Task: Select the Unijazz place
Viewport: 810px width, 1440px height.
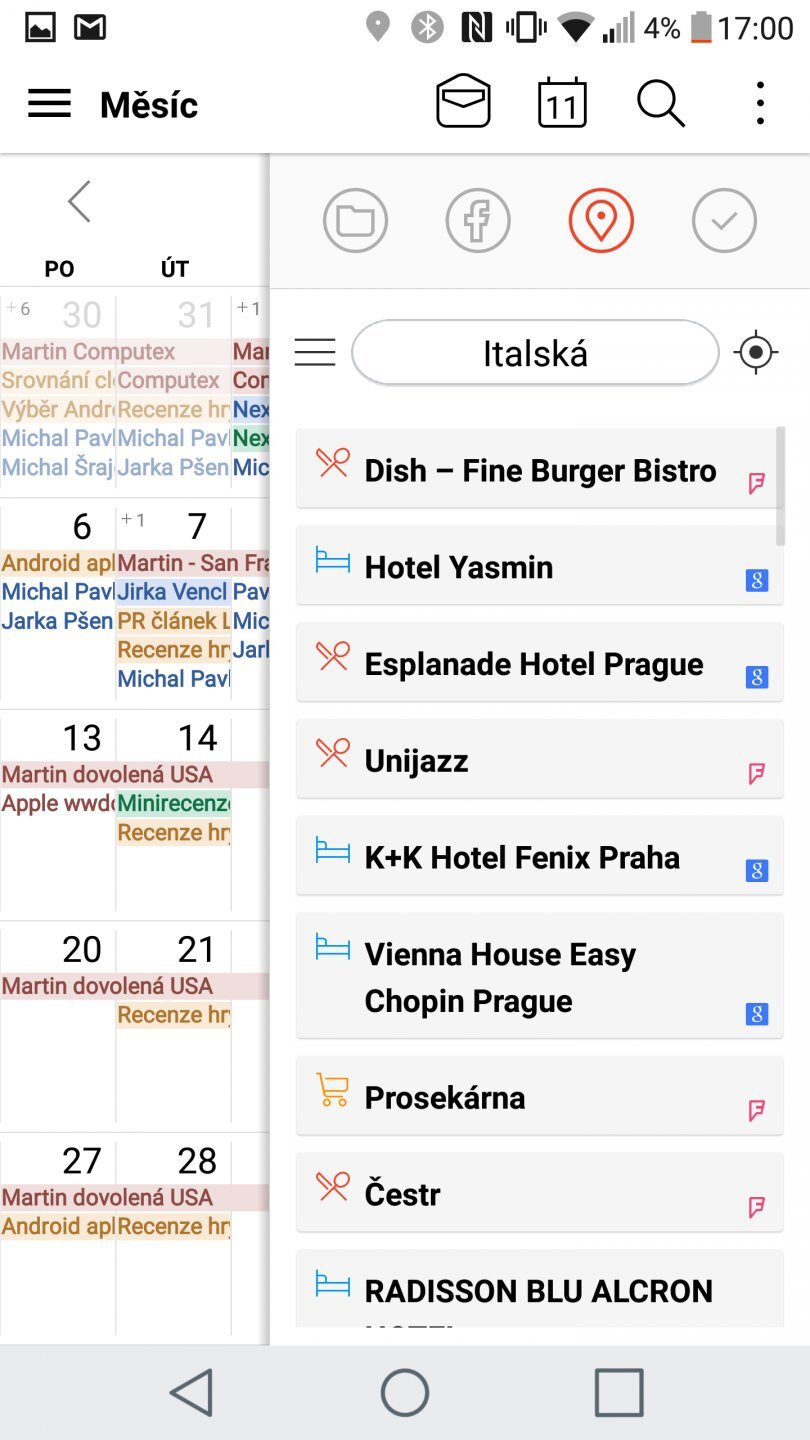Action: point(539,761)
